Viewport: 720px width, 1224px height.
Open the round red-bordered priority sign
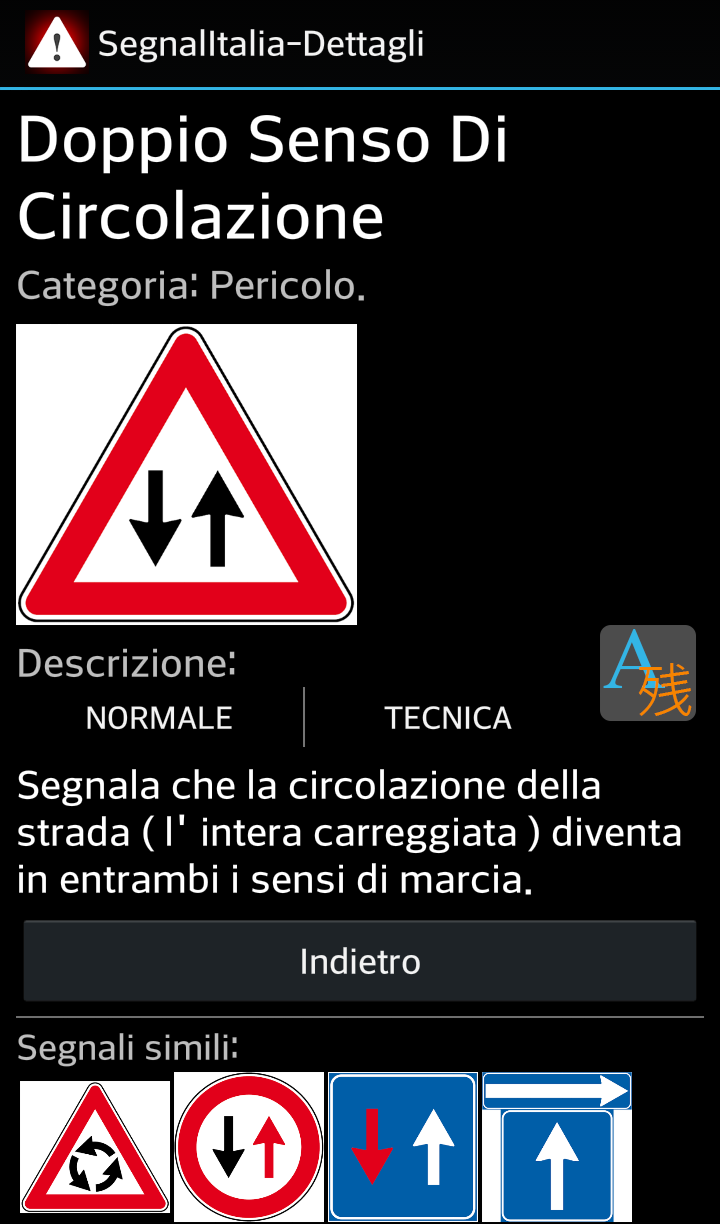(249, 1147)
